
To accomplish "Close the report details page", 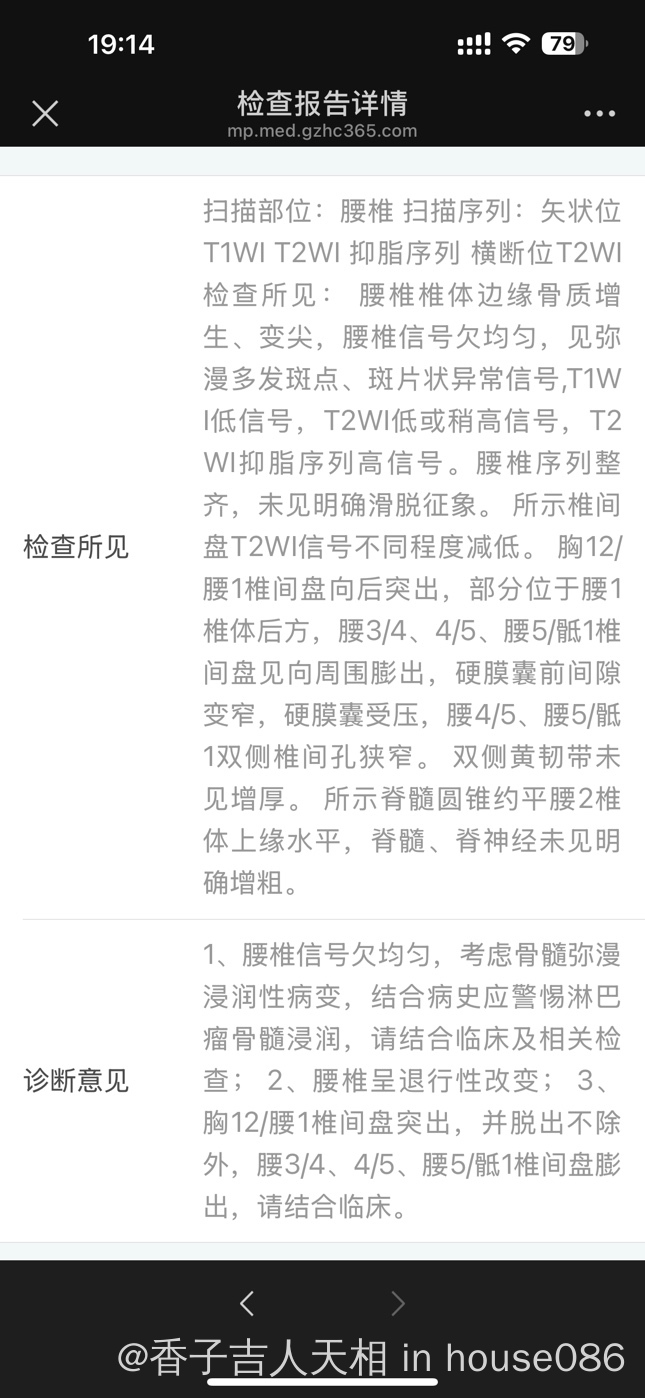I will click(x=45, y=114).
